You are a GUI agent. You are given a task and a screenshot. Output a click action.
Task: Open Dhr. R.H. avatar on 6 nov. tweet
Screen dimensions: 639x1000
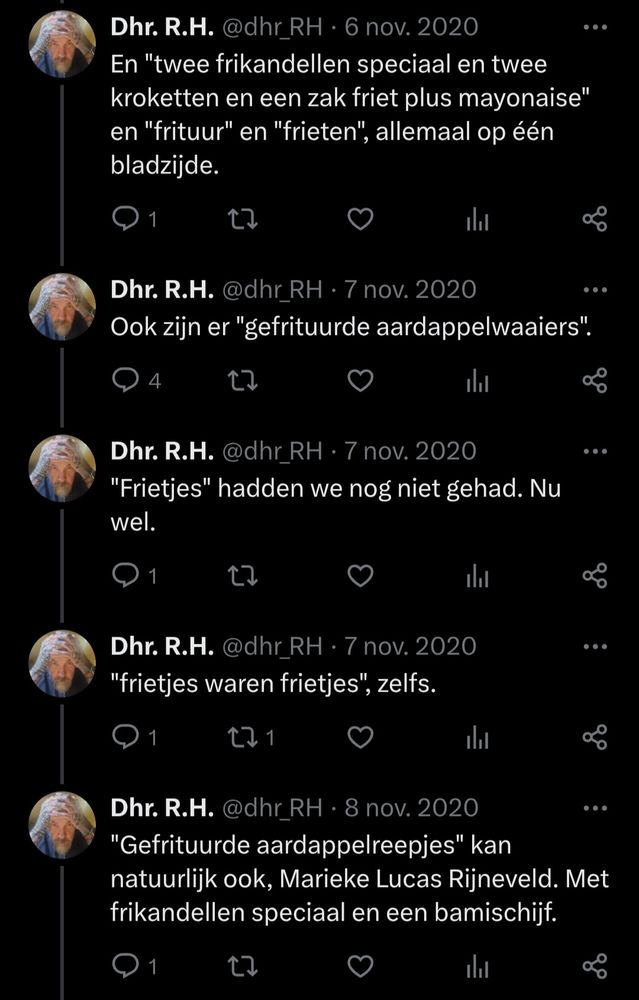point(62,44)
